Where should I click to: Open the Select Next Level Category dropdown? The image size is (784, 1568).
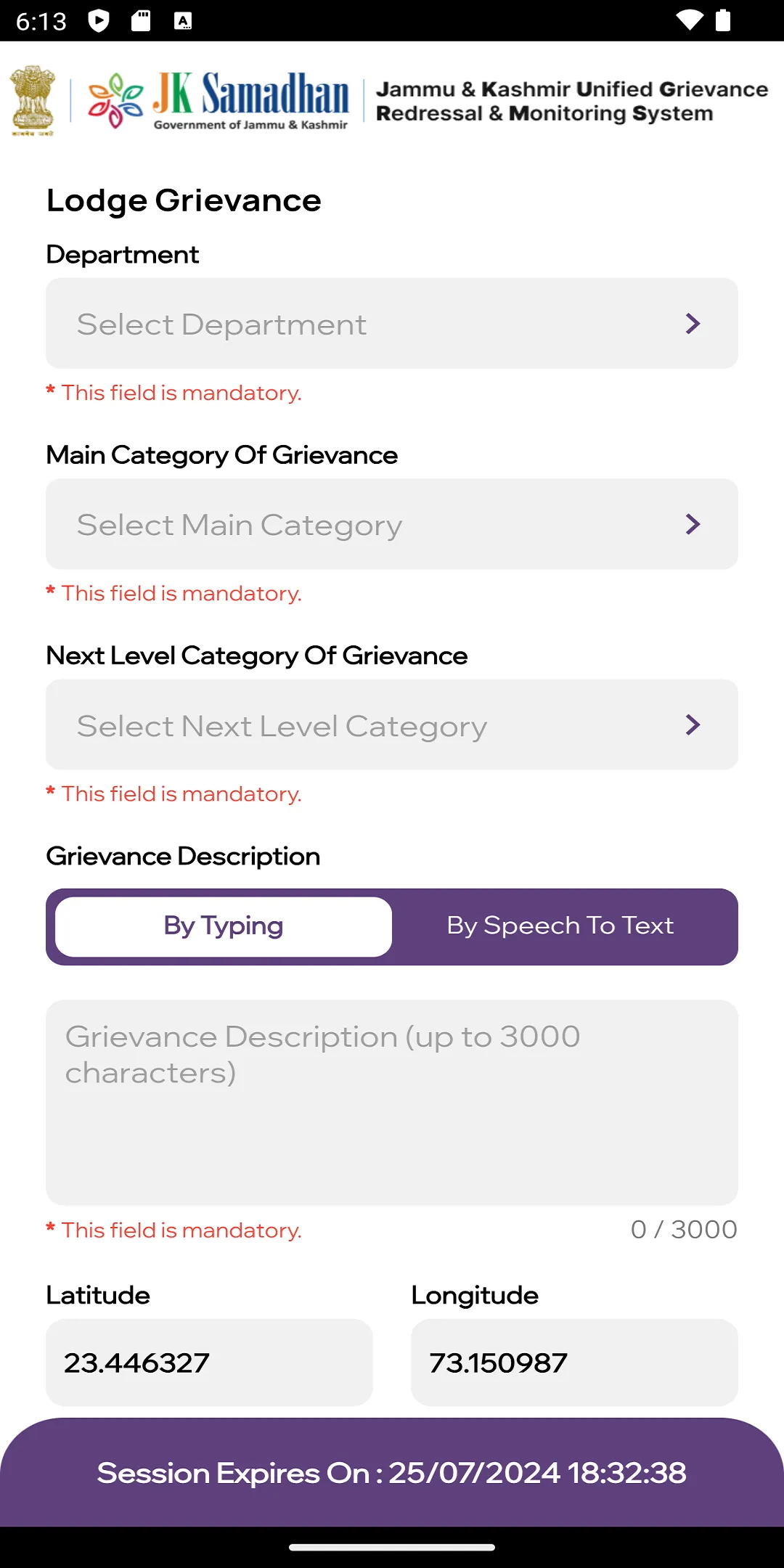[x=392, y=724]
